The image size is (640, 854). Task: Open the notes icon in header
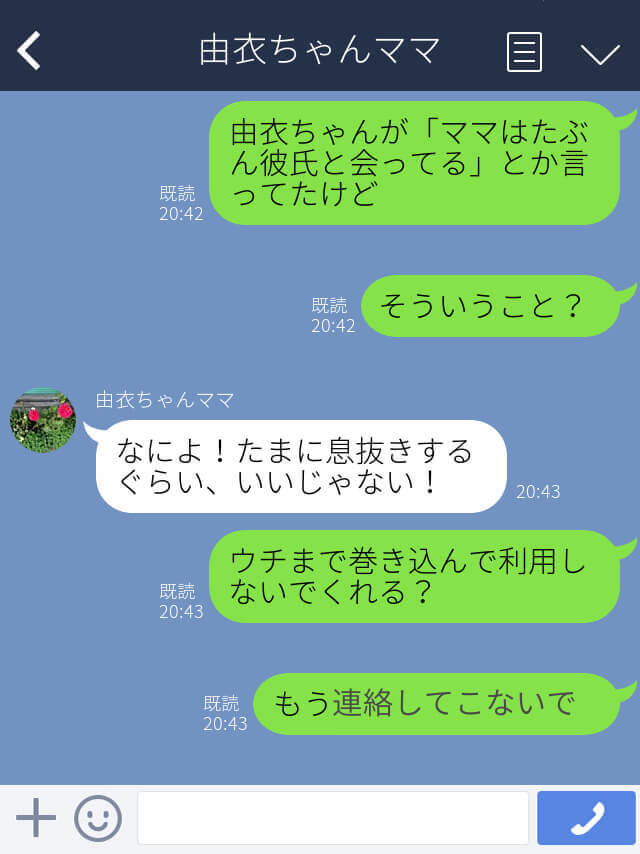coord(524,52)
